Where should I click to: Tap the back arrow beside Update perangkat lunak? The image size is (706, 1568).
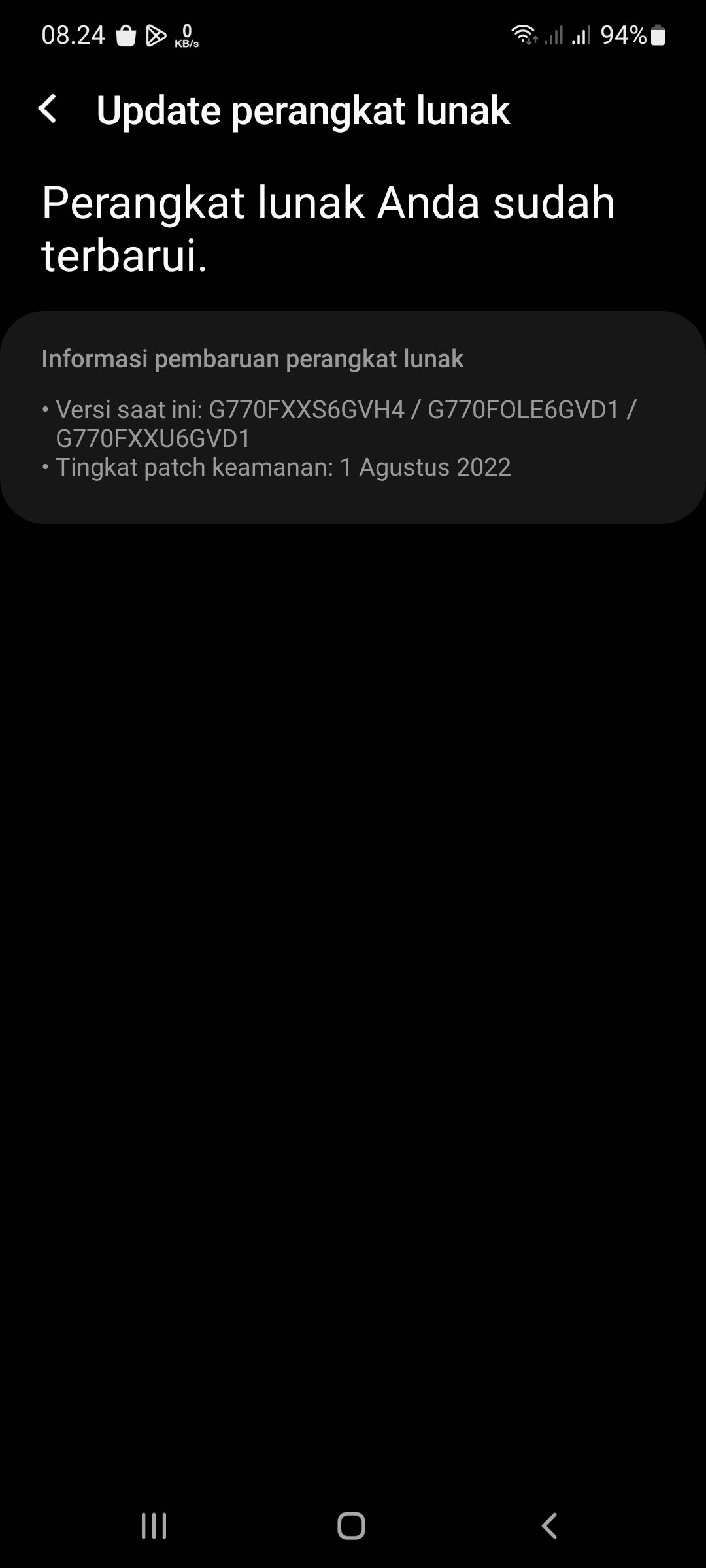(x=50, y=110)
